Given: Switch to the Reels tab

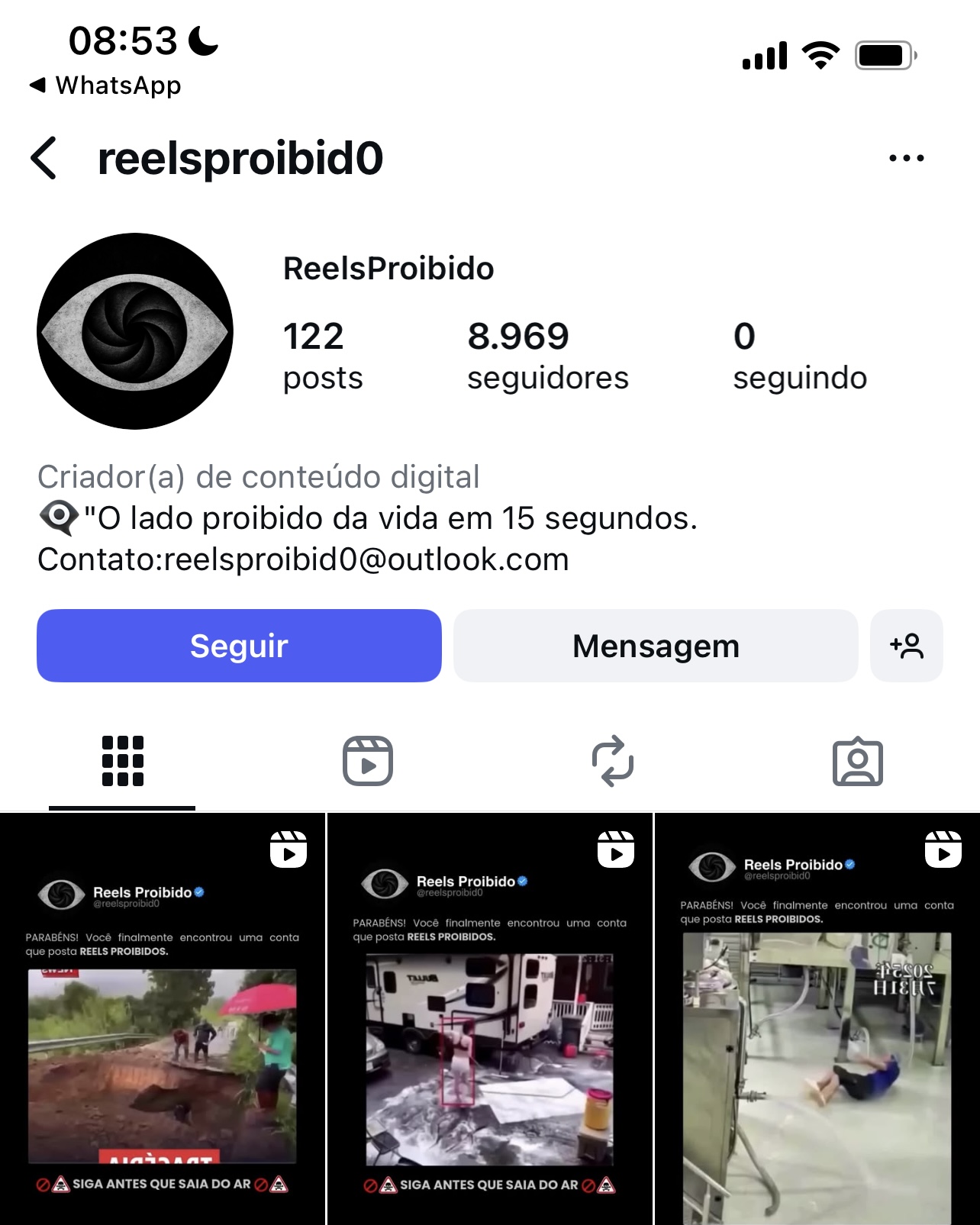Looking at the screenshot, I should (367, 761).
